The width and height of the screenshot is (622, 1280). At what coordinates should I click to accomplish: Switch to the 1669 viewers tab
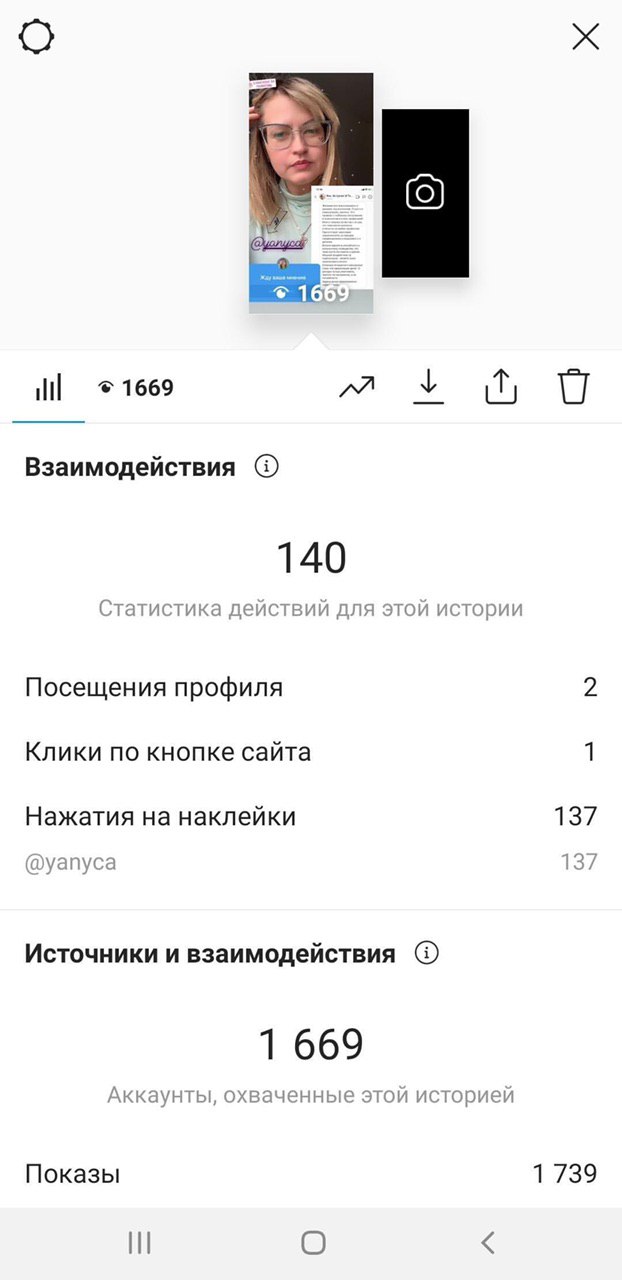pyautogui.click(x=136, y=388)
